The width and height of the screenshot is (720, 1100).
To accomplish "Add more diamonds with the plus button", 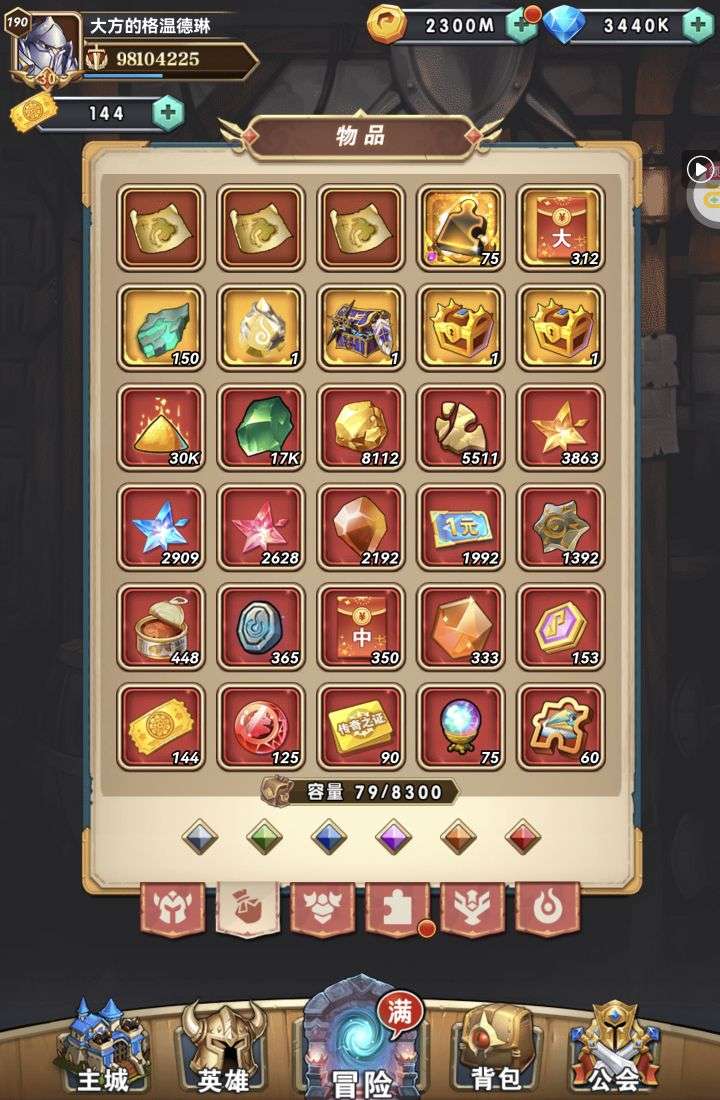I will coord(697,25).
